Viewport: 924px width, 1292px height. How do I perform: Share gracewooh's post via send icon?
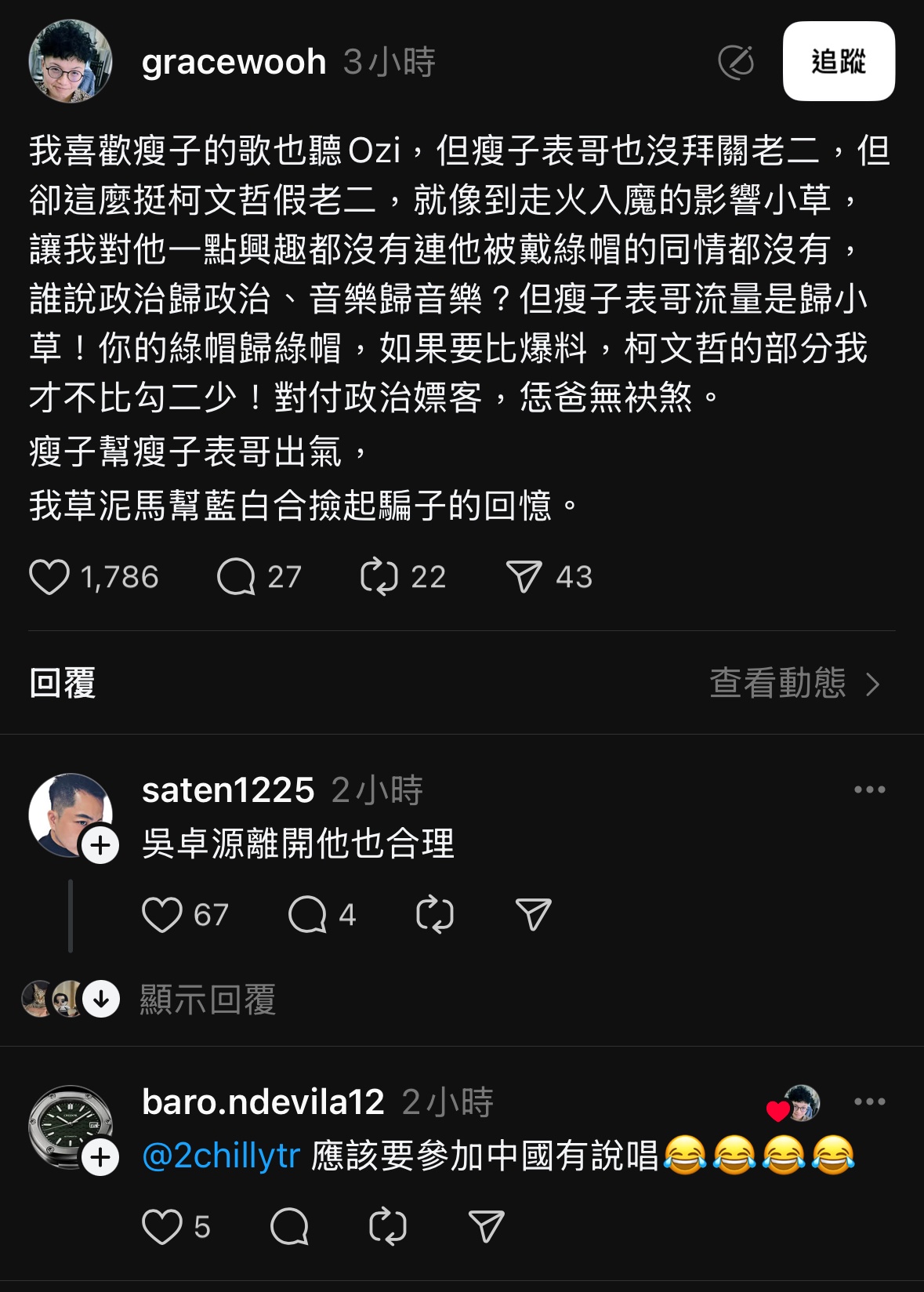coord(524,577)
